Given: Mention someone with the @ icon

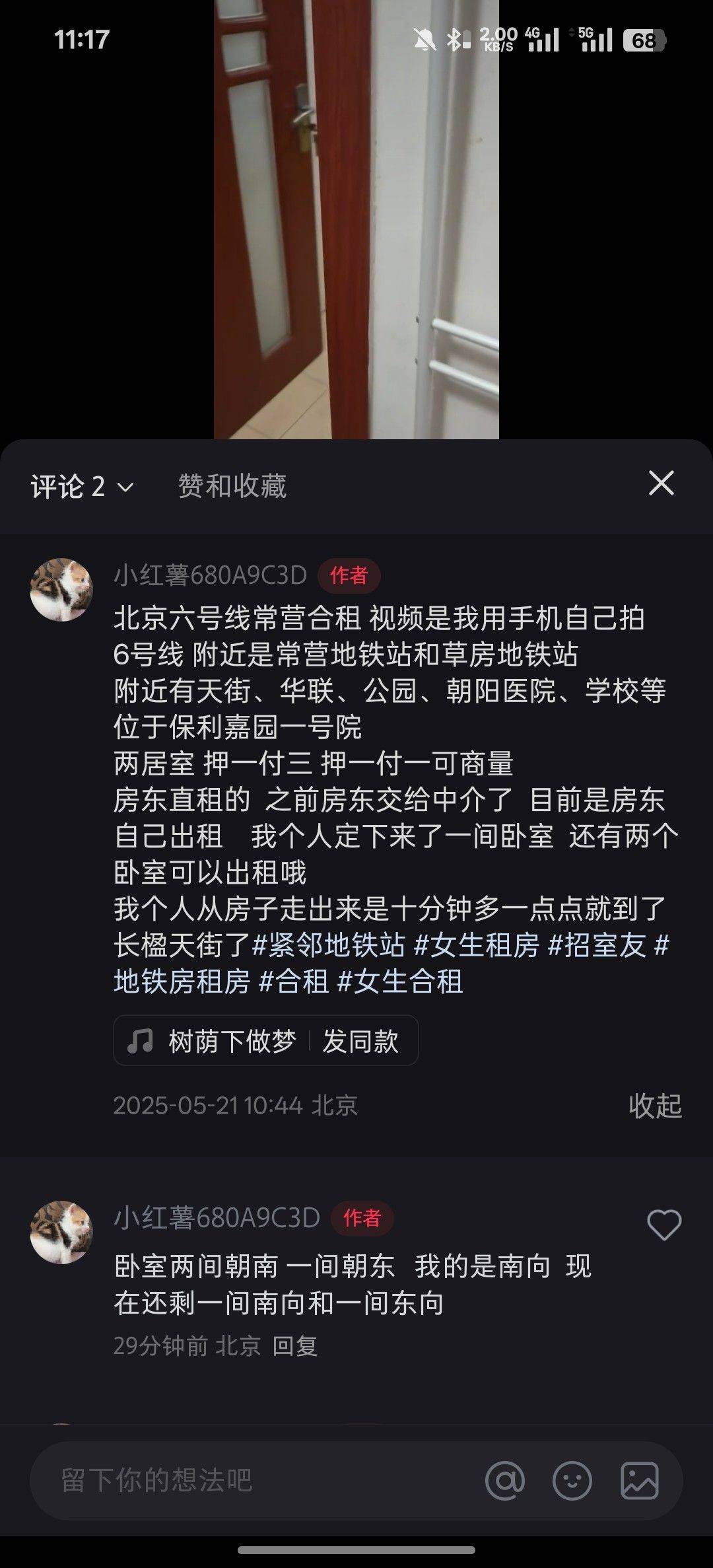Looking at the screenshot, I should coord(505,1480).
